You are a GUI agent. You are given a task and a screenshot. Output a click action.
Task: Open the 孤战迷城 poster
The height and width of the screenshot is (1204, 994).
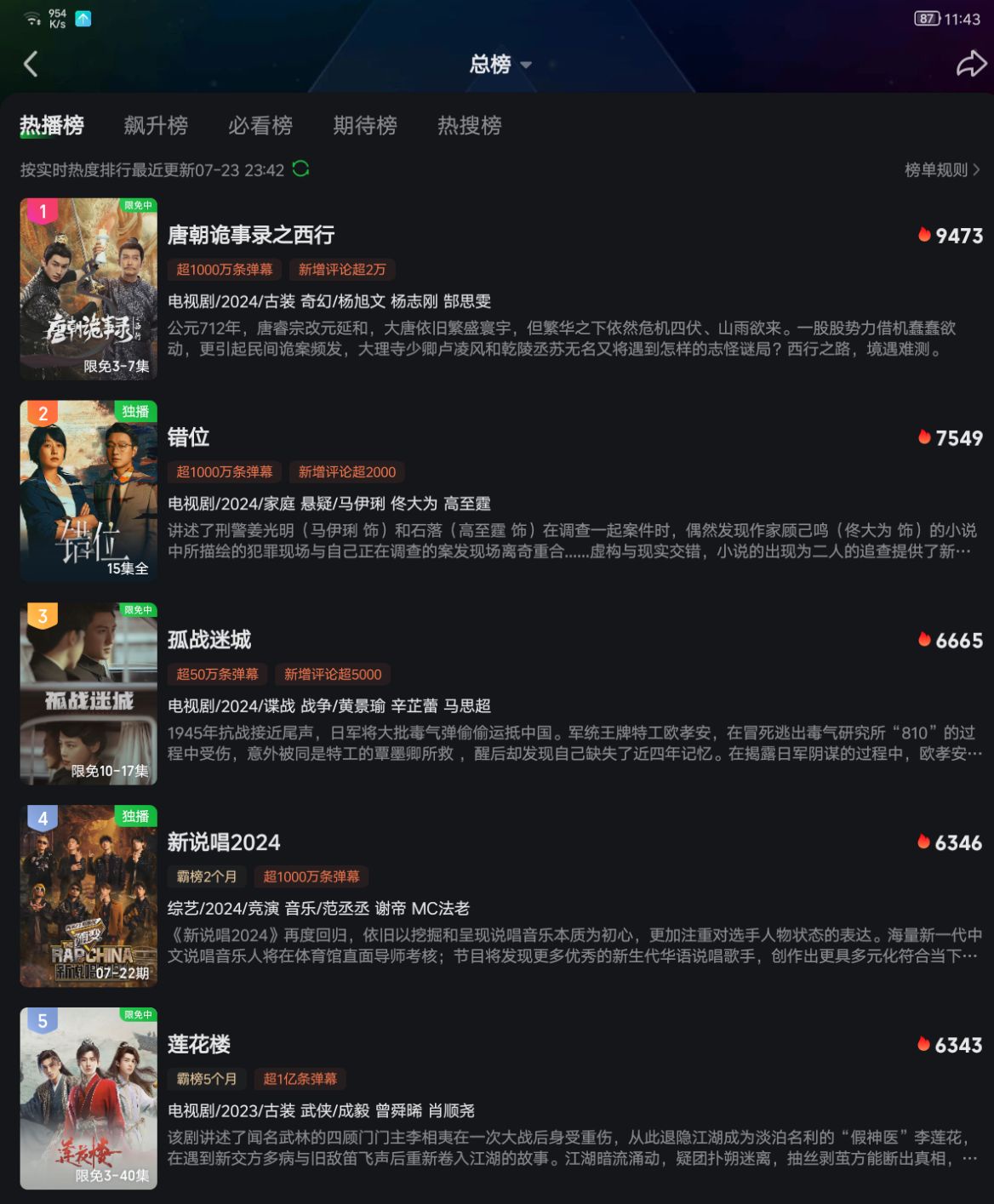89,693
